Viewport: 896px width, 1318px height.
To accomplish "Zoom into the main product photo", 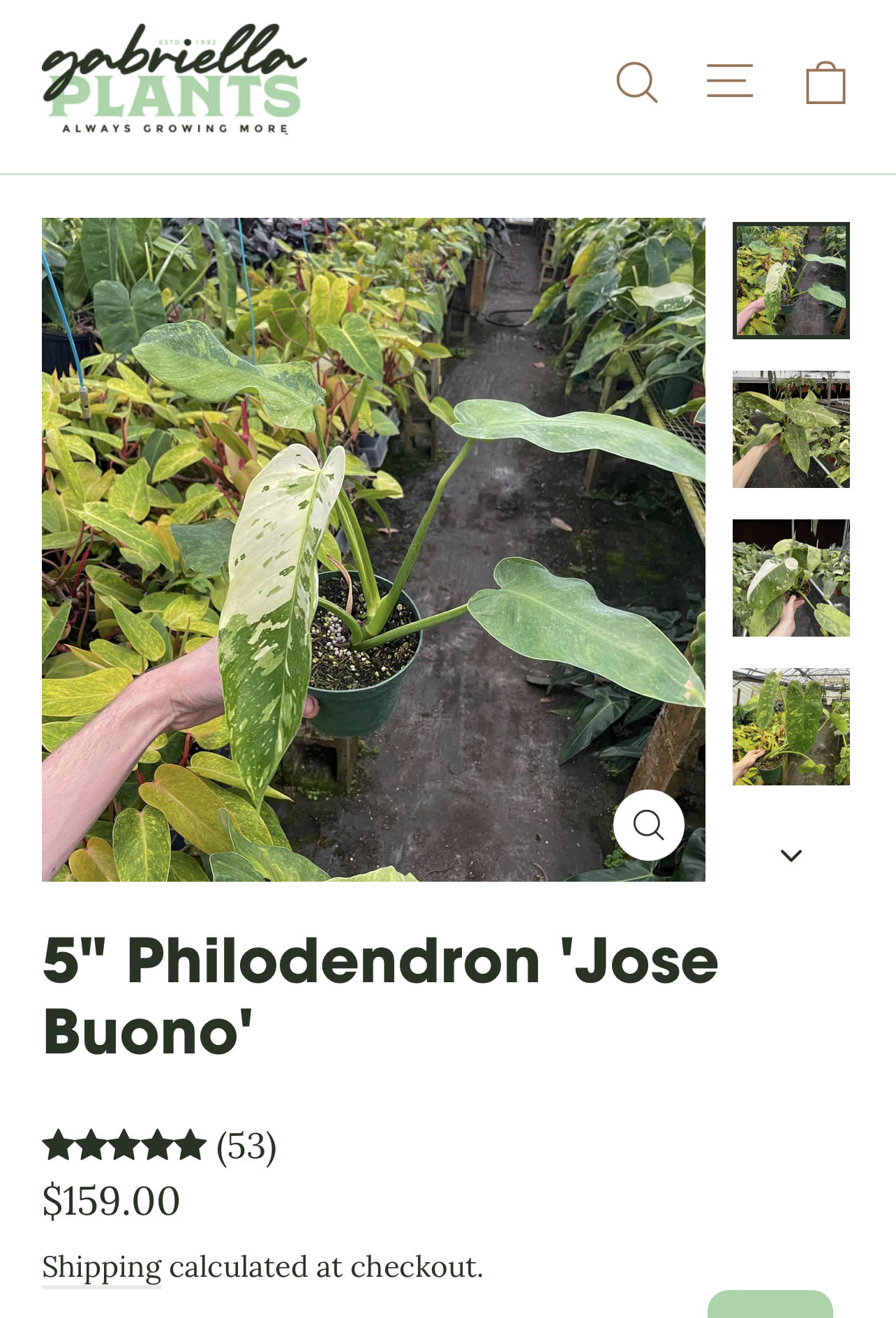I will 648,825.
